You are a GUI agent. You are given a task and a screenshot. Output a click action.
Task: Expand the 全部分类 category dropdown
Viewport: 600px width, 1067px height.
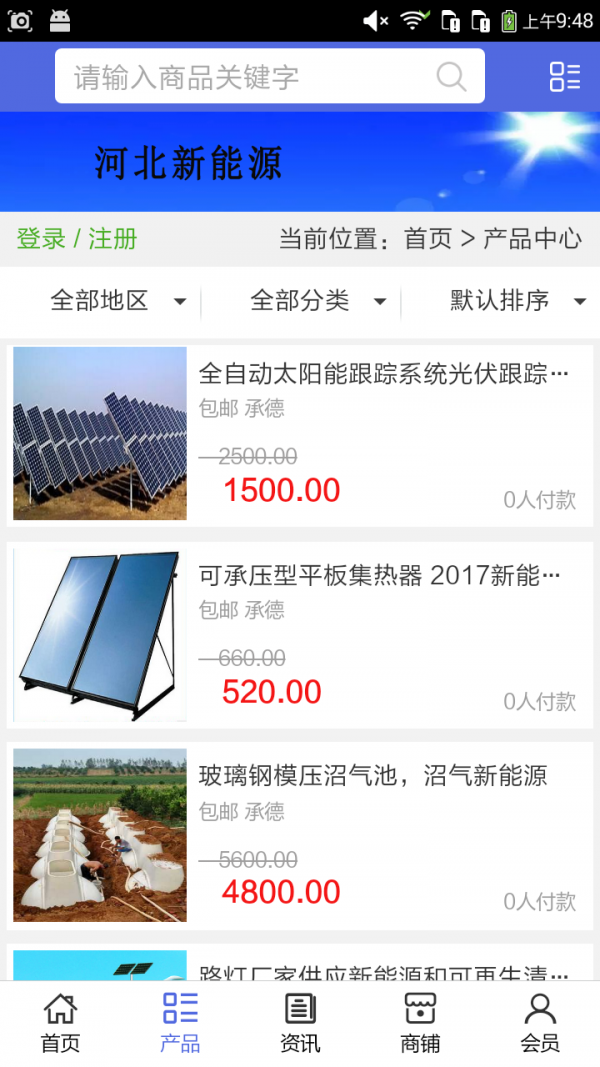pos(318,300)
